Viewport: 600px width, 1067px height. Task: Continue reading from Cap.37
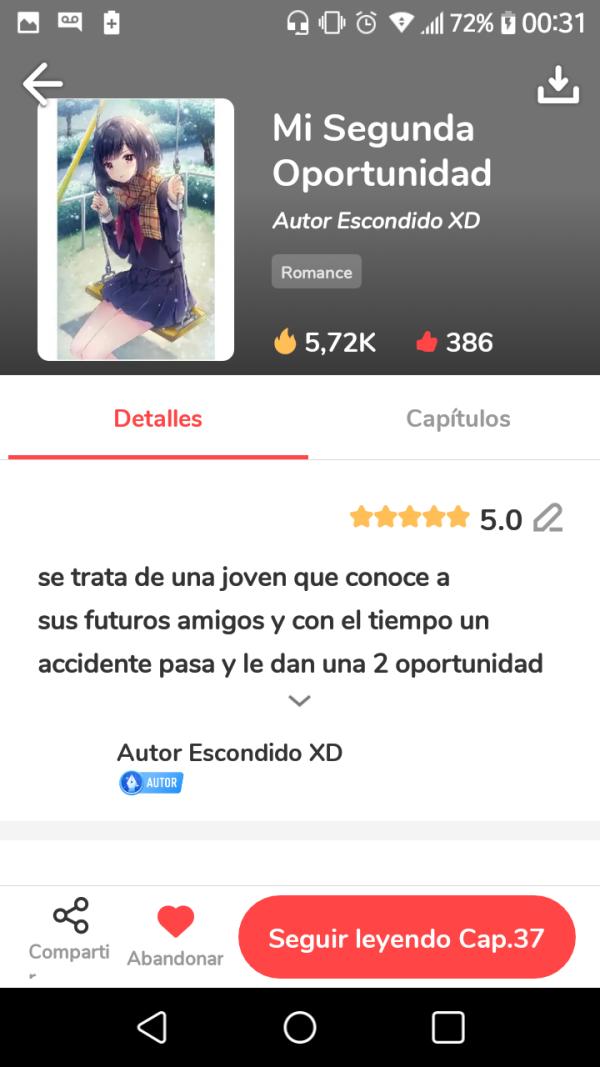click(406, 938)
